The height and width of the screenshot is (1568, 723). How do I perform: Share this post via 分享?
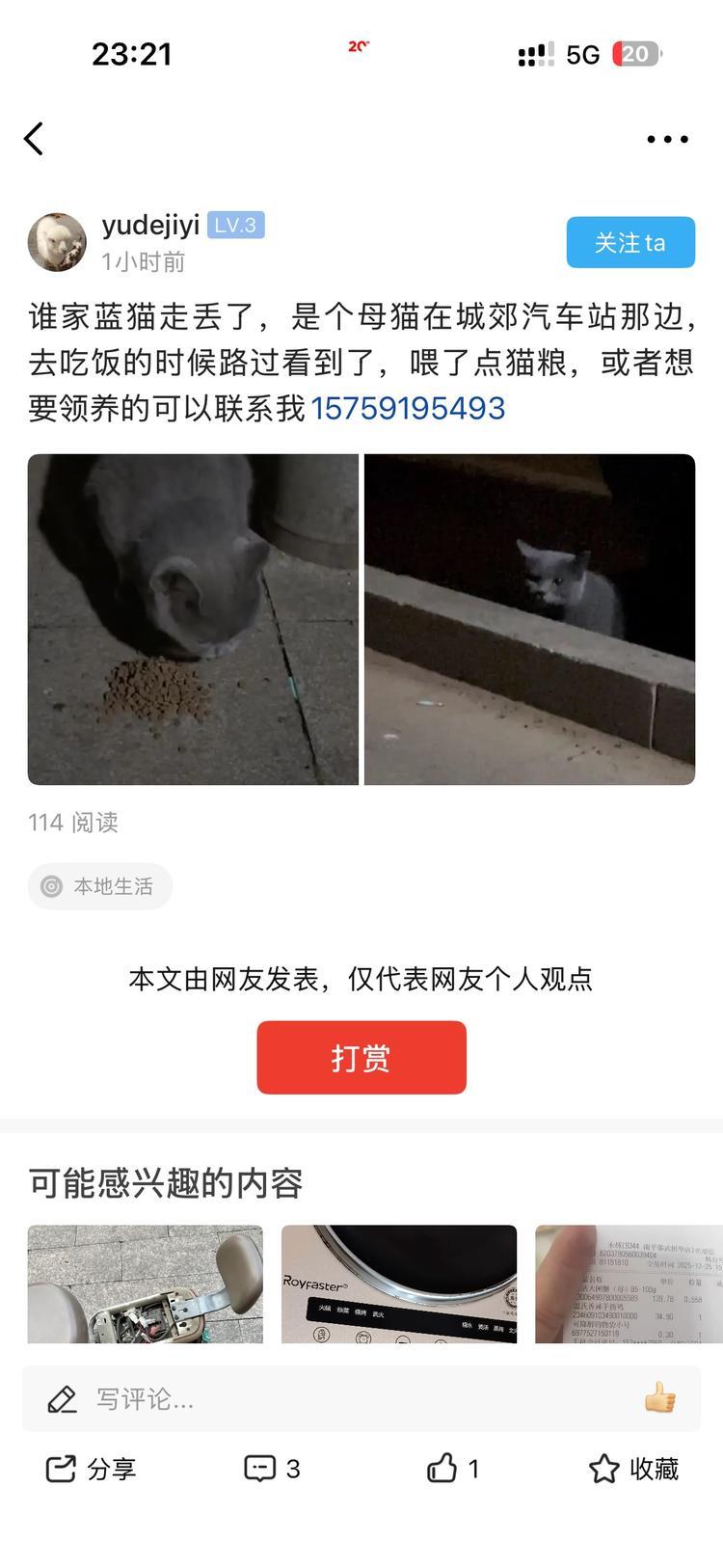(x=92, y=1469)
